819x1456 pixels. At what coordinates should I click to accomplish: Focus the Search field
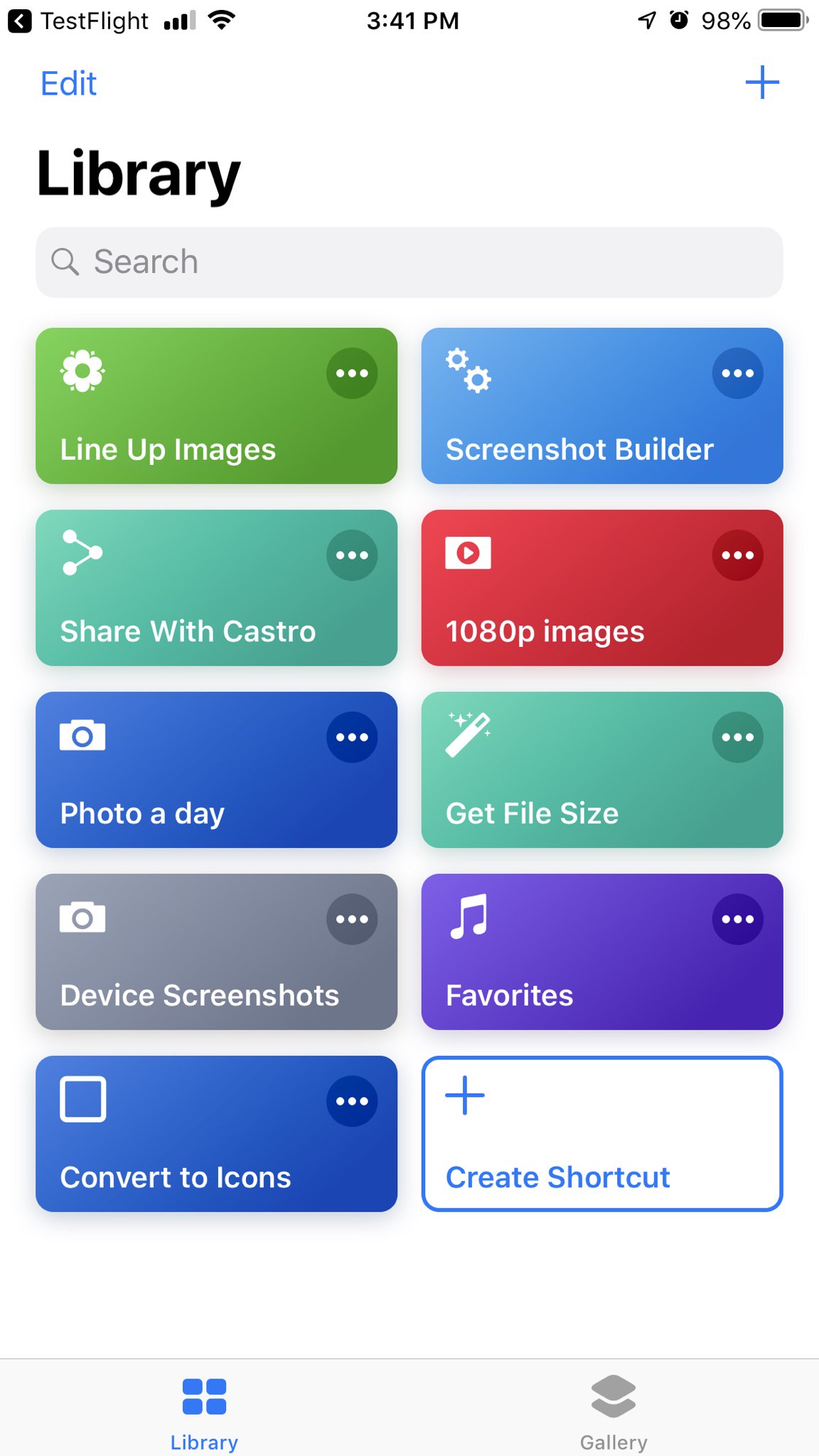pyautogui.click(x=409, y=262)
